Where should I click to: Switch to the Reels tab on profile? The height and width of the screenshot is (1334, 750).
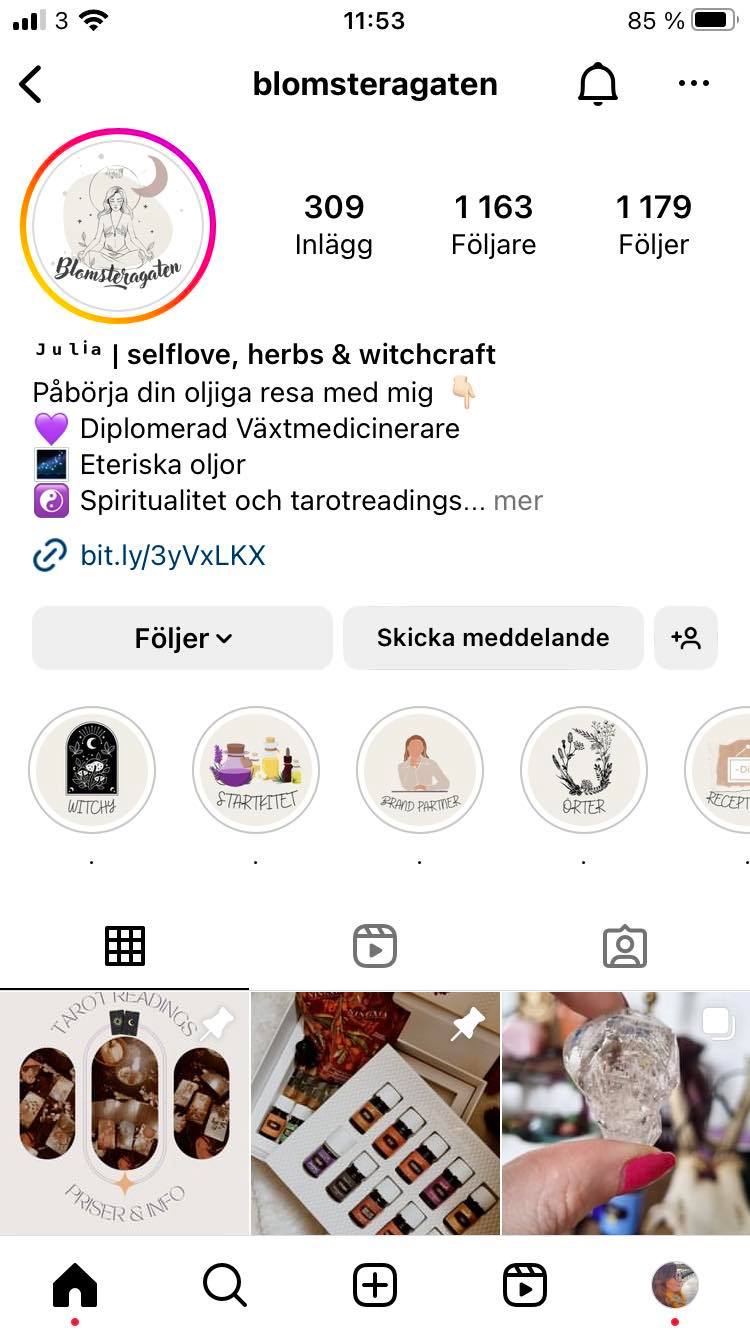375,945
